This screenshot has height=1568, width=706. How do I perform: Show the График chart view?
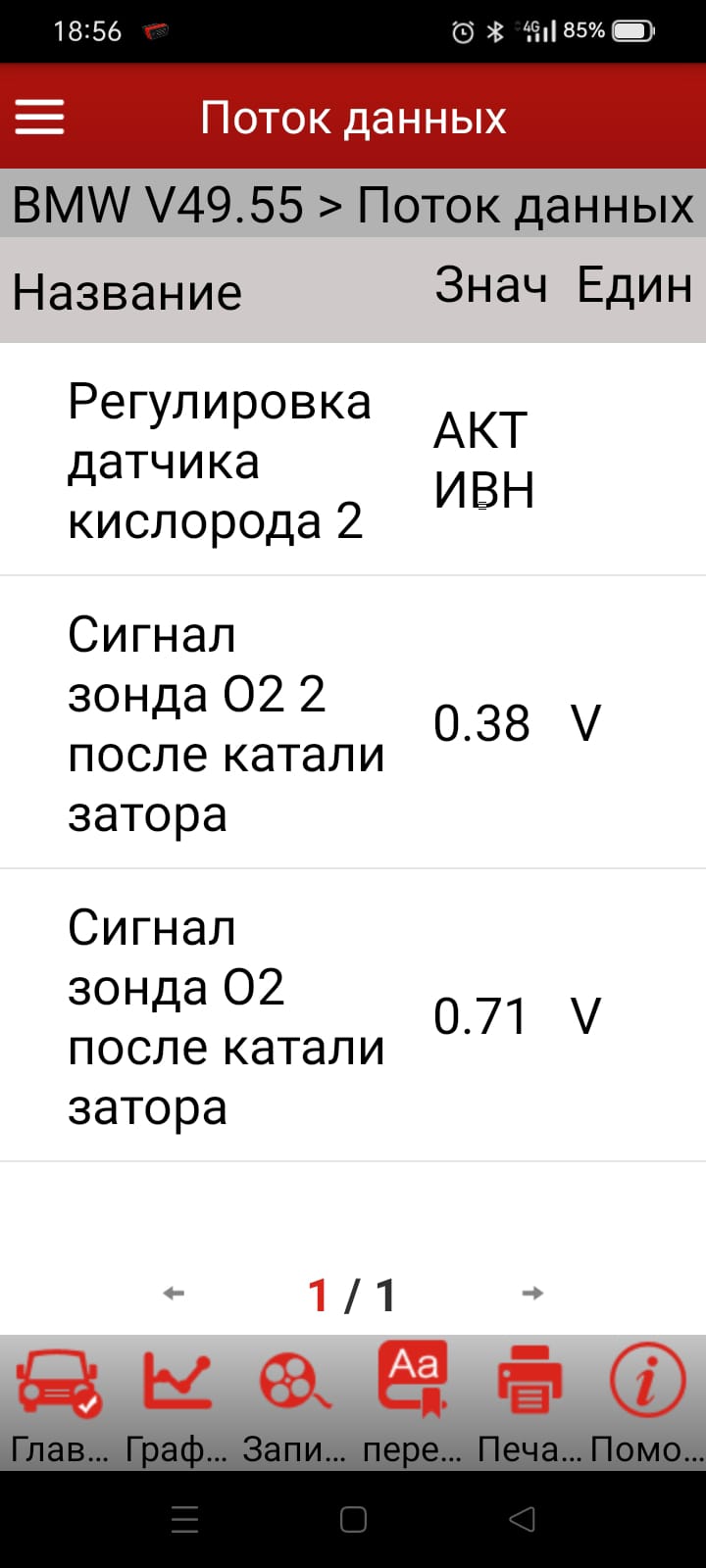pos(176,1401)
